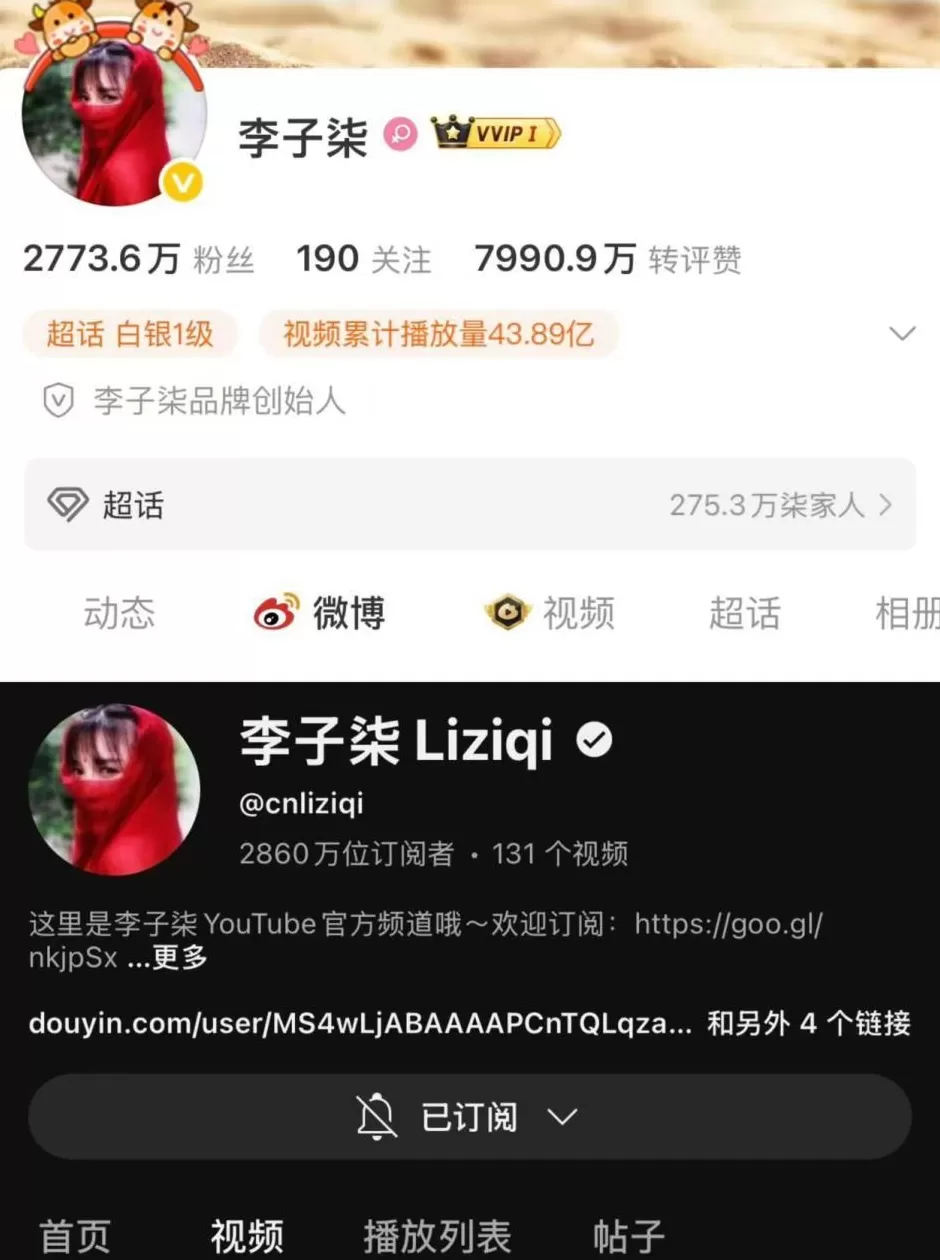The image size is (940, 1260).
Task: Click the verified checkmark beside 李子柒 Liziqi
Action: 594,738
